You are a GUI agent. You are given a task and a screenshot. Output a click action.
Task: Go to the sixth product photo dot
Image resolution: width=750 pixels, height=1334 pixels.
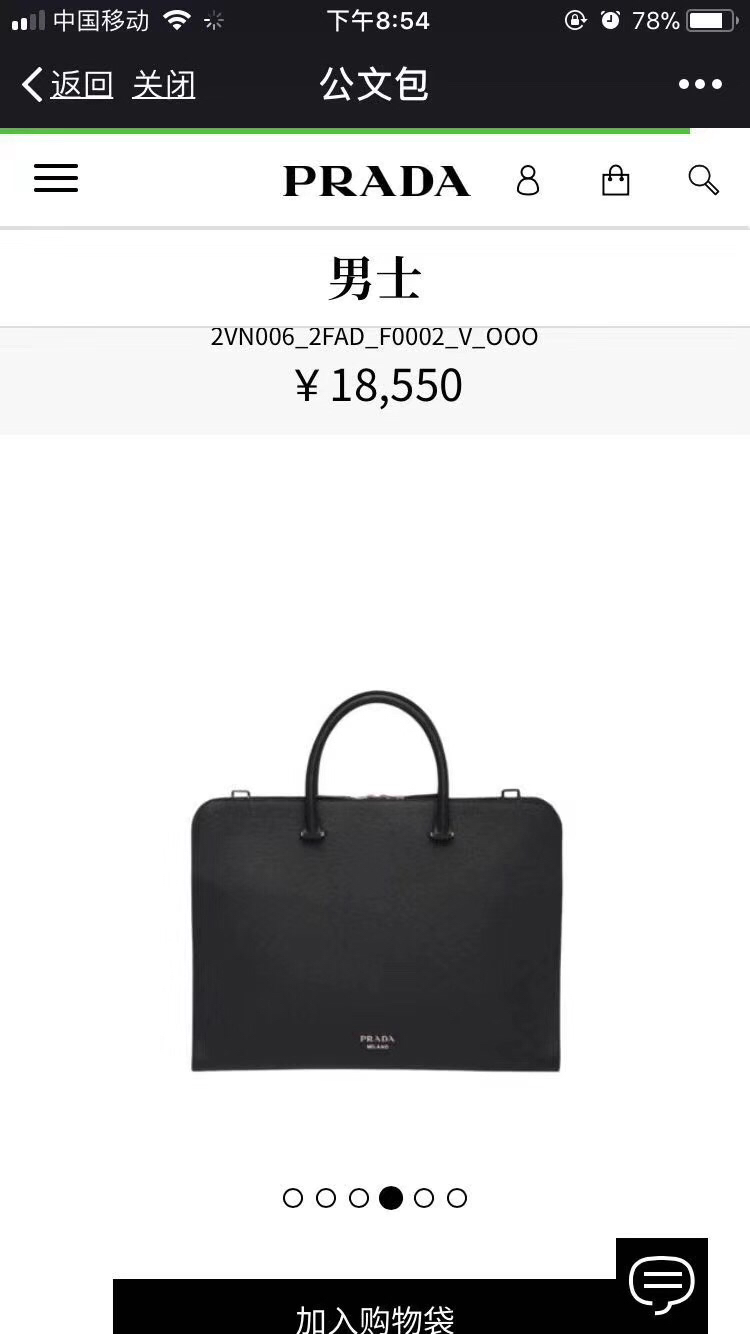point(457,1198)
